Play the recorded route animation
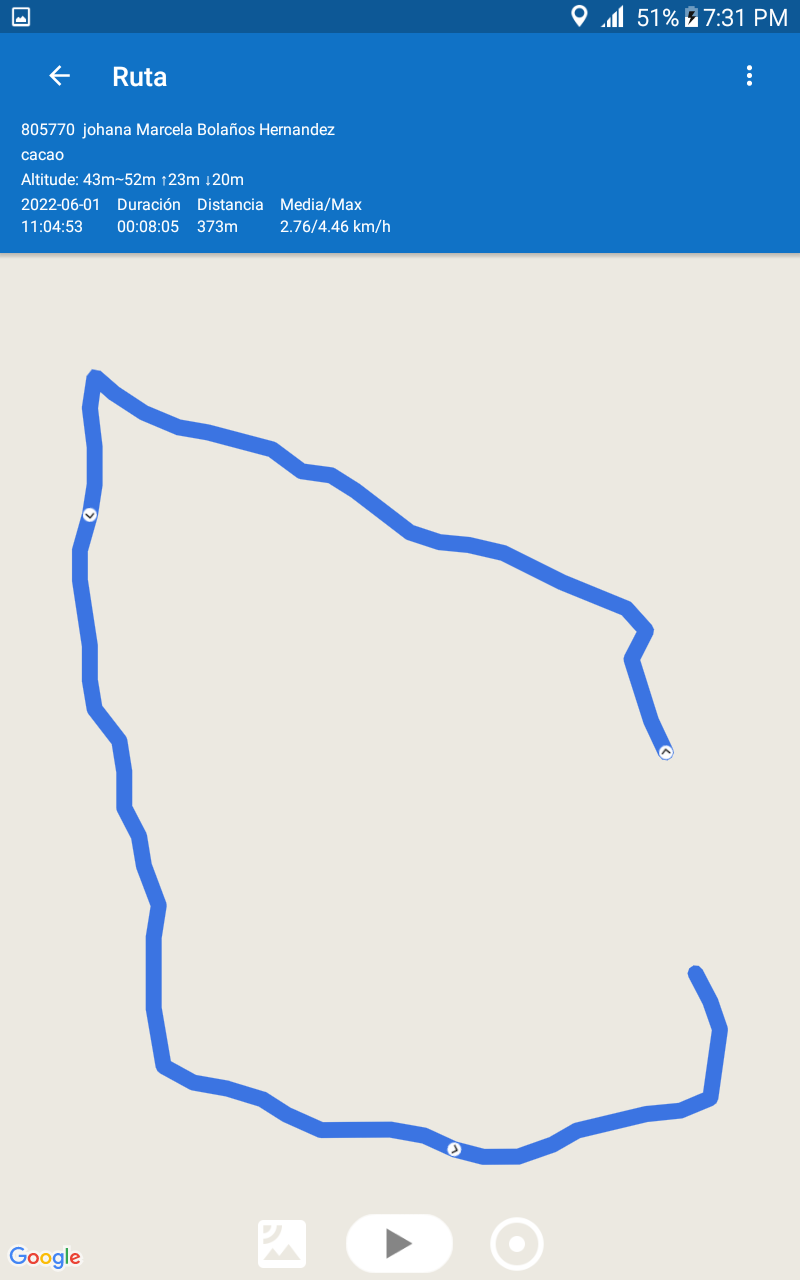The width and height of the screenshot is (800, 1280). pos(399,1243)
